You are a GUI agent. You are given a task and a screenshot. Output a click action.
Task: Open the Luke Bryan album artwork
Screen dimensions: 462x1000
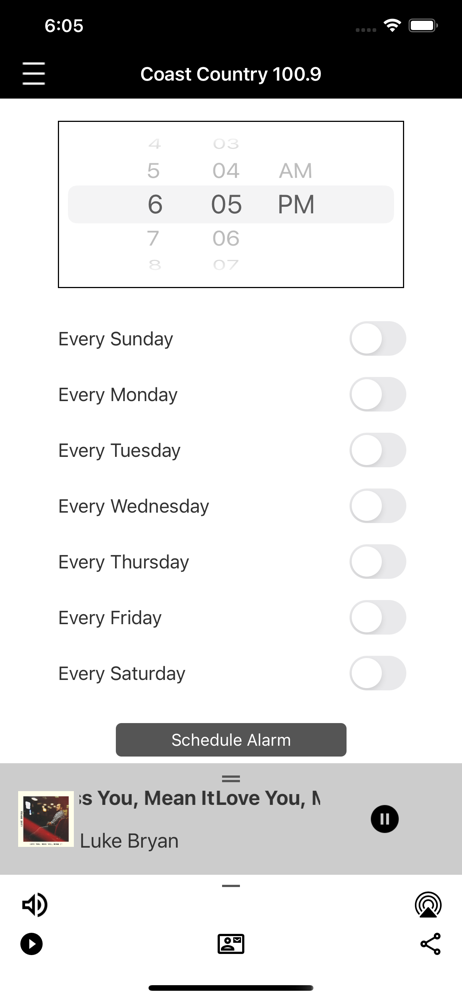46,819
